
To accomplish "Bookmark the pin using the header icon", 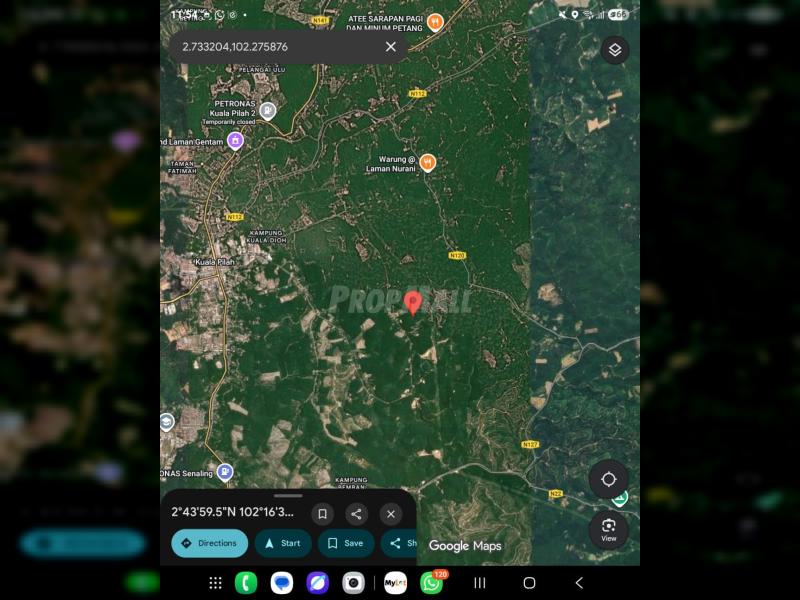I will pos(322,514).
